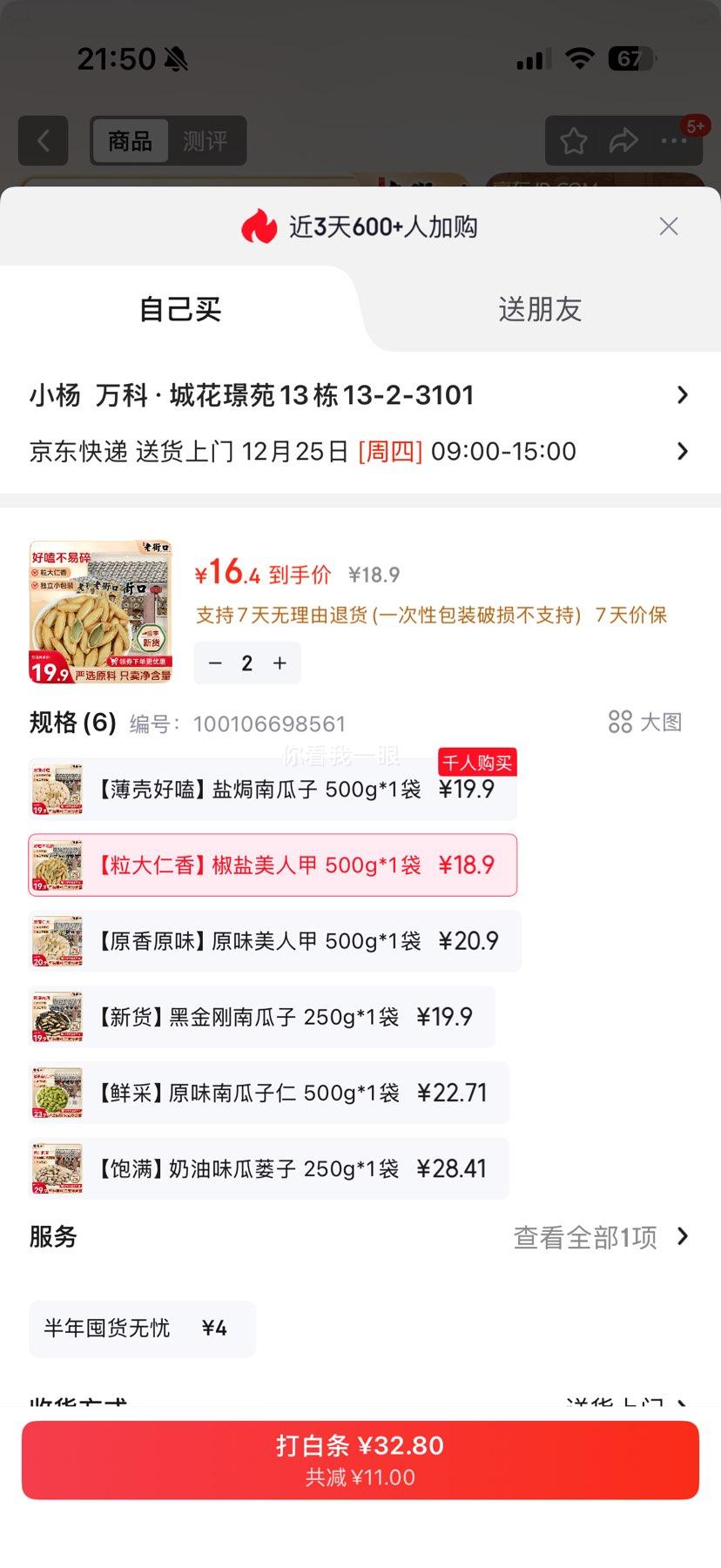Tap the thumbnail beside 原味南瓜子仁 option
Image resolution: width=721 pixels, height=1568 pixels.
pyautogui.click(x=57, y=1092)
